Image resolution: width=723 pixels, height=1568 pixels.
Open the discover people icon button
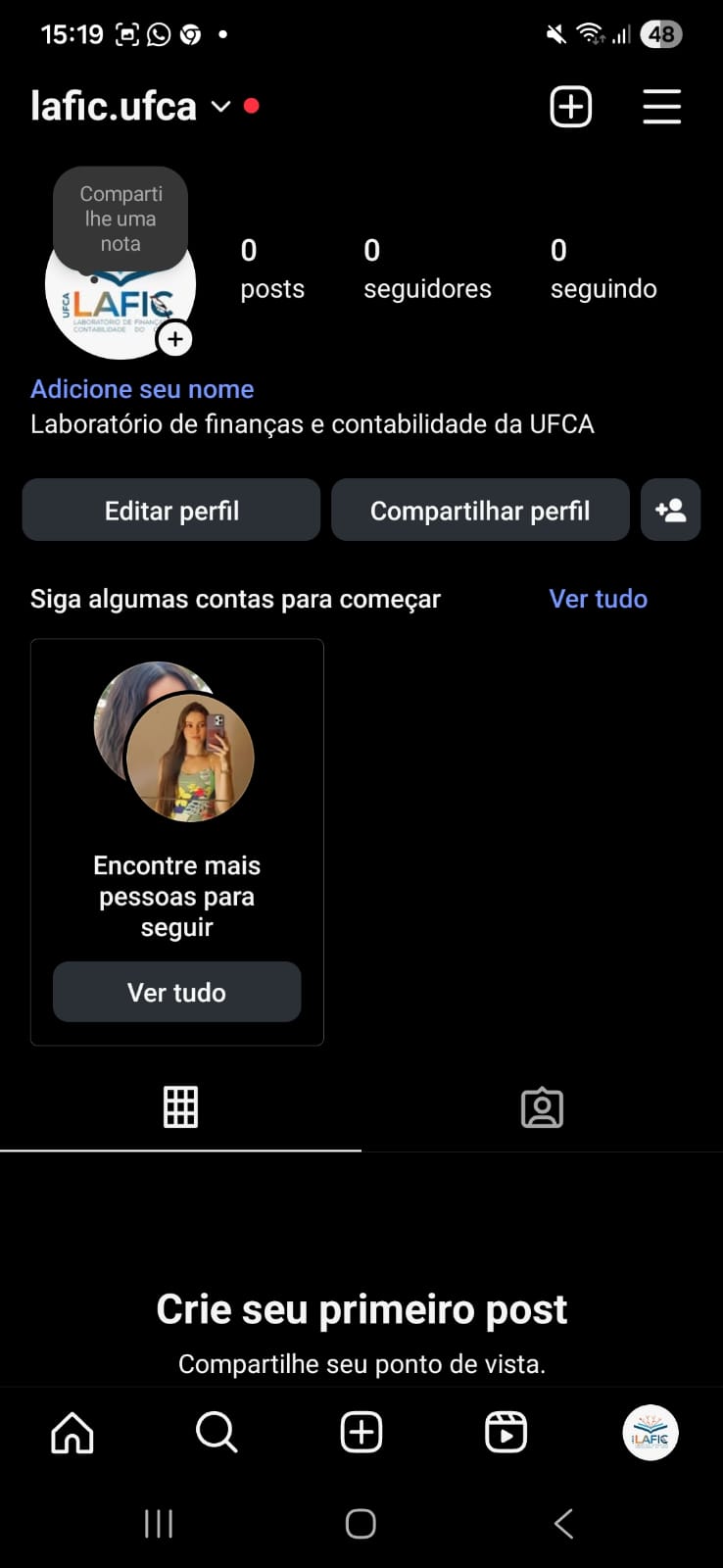coord(671,511)
